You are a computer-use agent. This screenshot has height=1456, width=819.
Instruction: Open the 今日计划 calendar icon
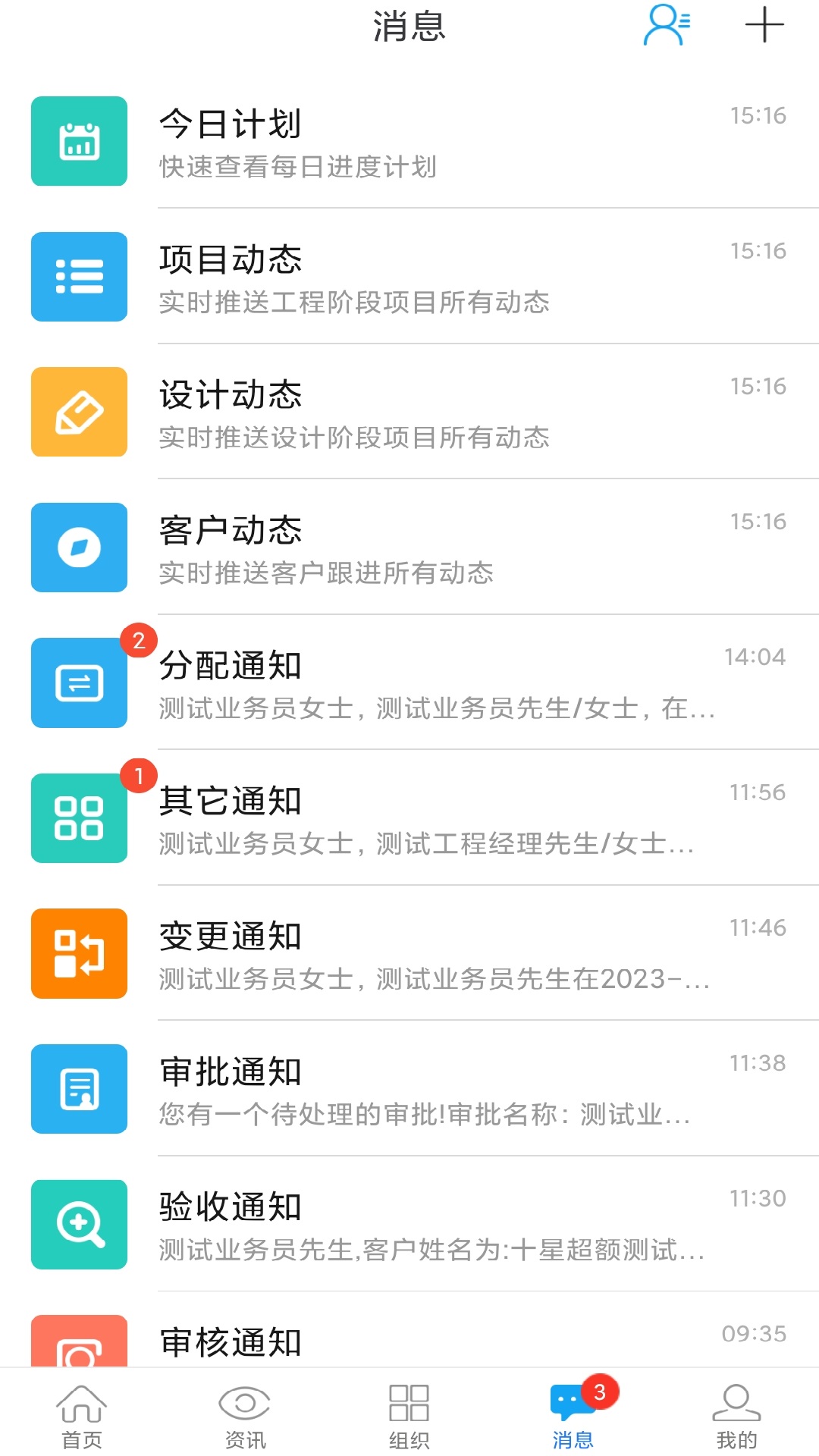point(79,142)
